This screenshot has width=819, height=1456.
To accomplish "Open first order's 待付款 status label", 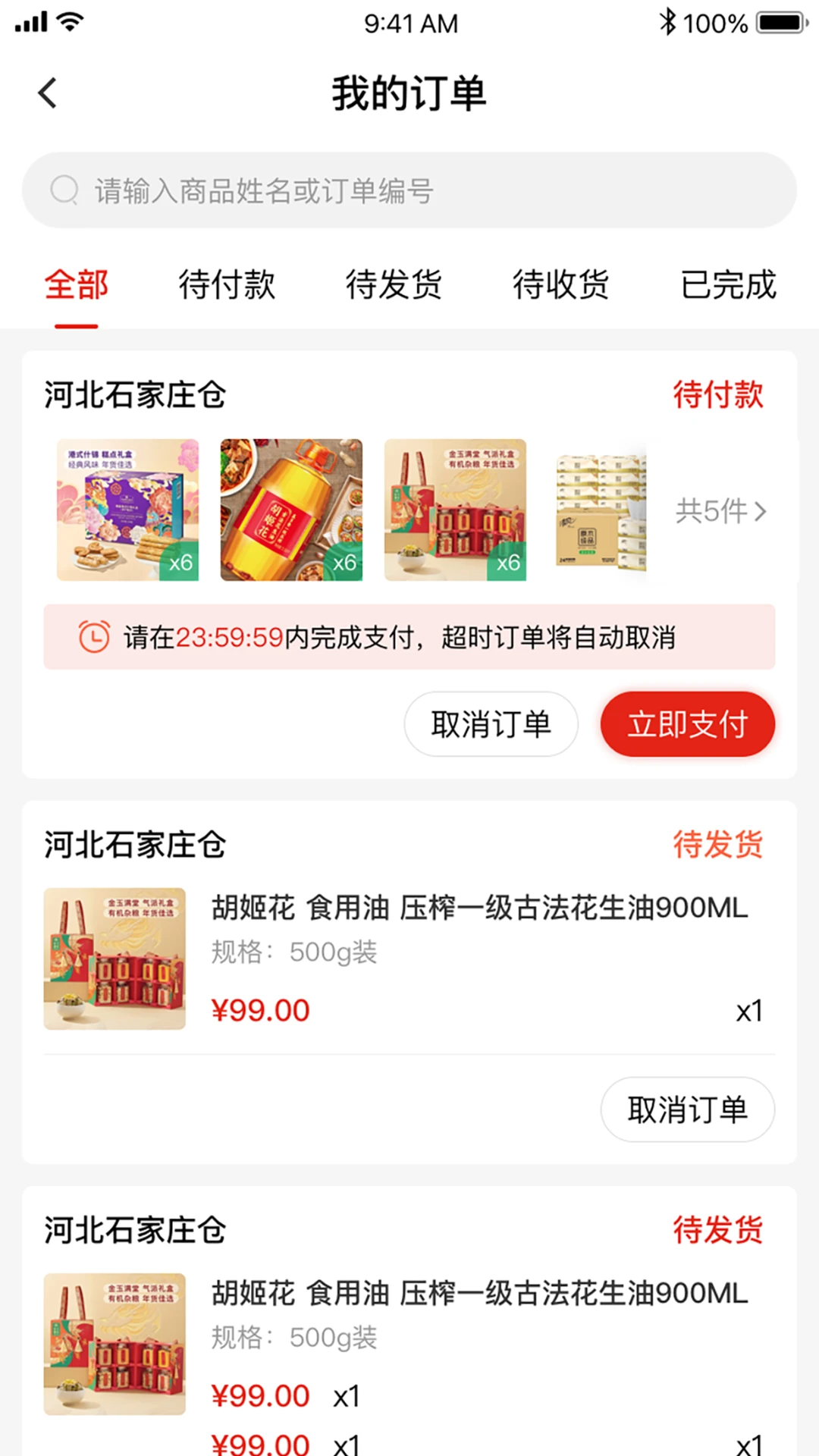I will (717, 395).
